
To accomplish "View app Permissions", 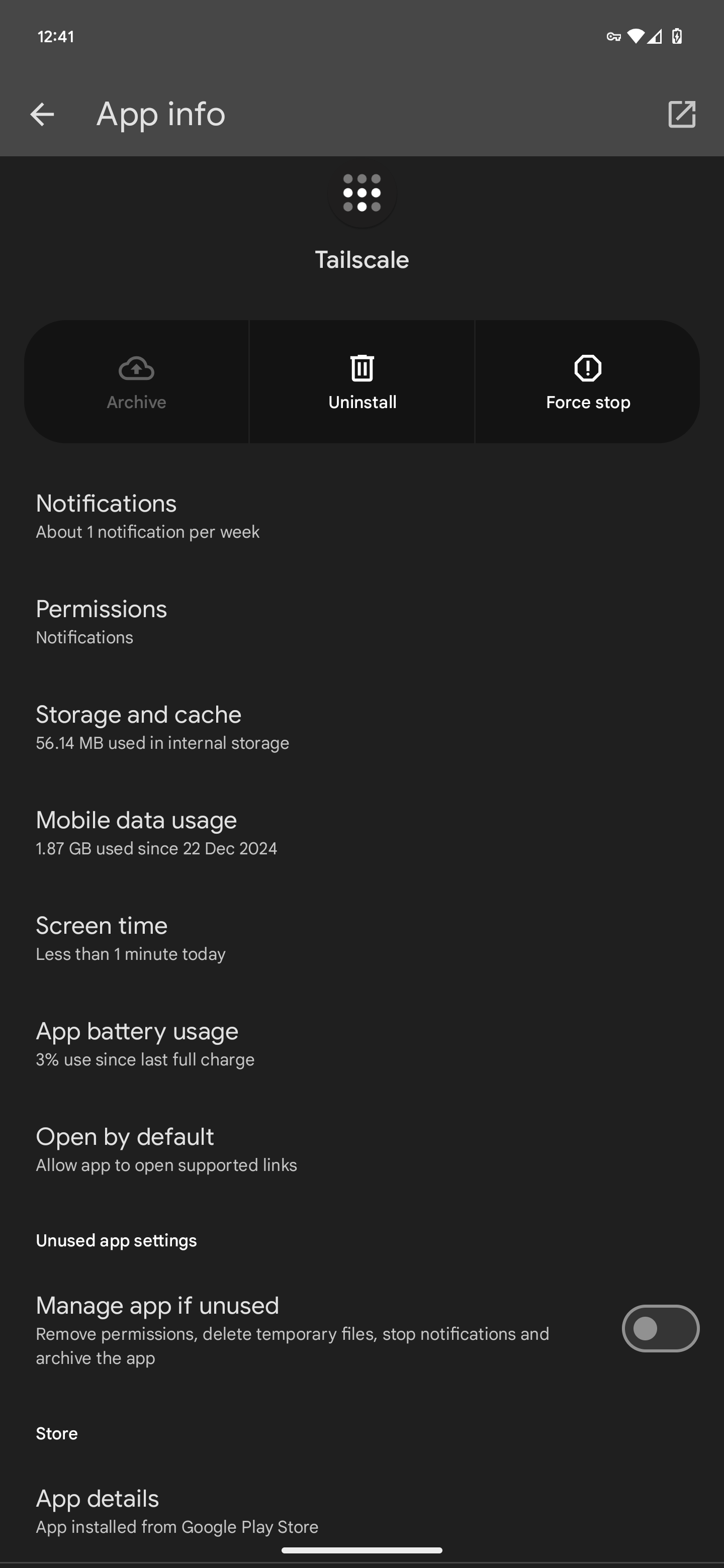I will (361, 622).
